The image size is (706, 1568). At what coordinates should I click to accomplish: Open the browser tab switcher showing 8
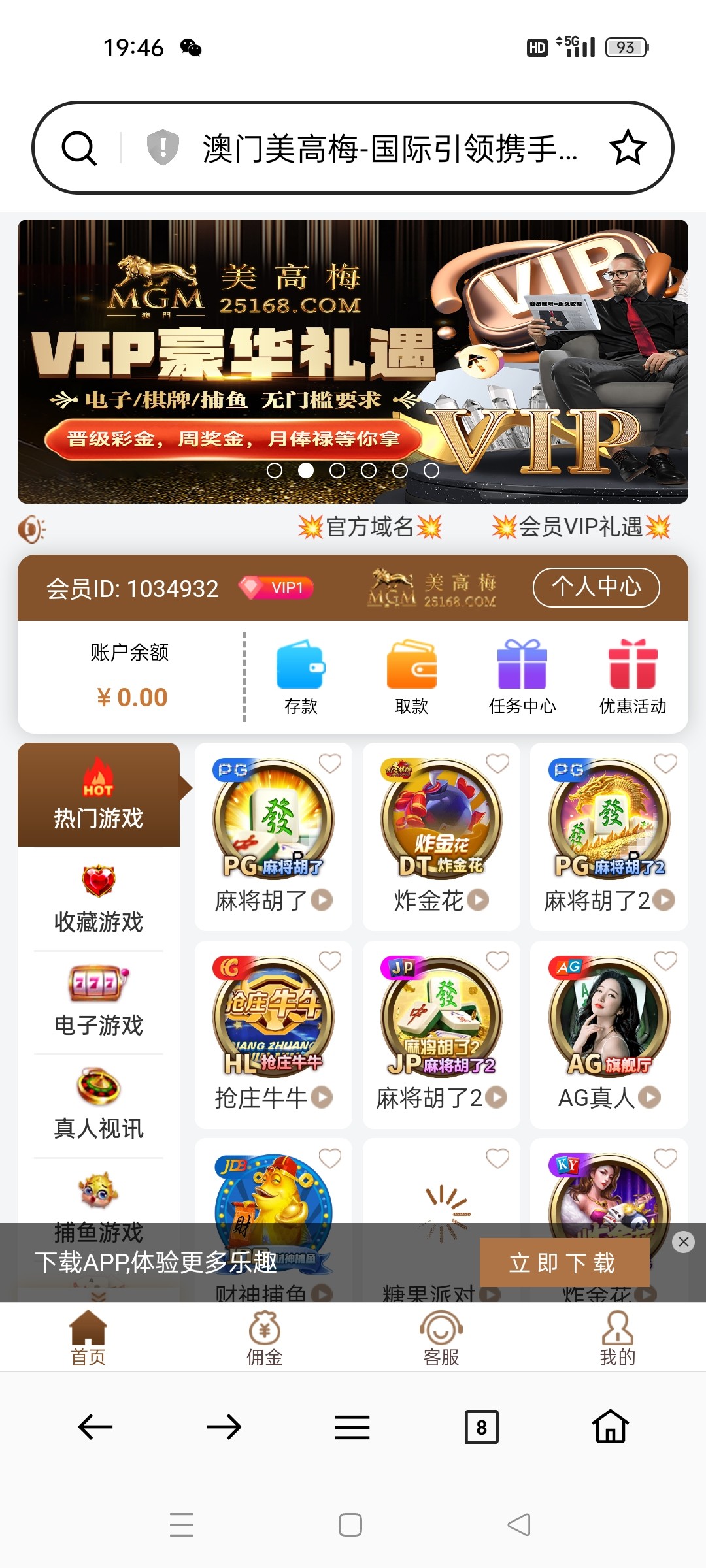481,1428
